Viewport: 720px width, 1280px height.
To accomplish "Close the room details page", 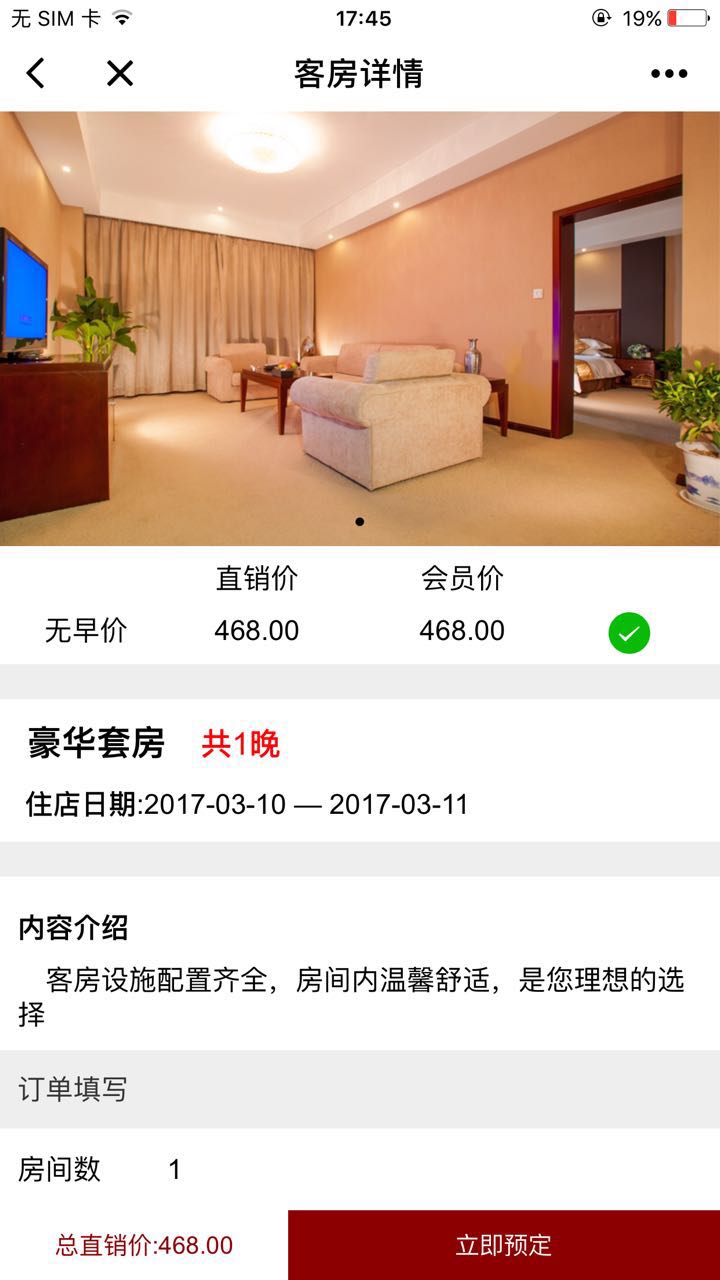I will pos(120,73).
